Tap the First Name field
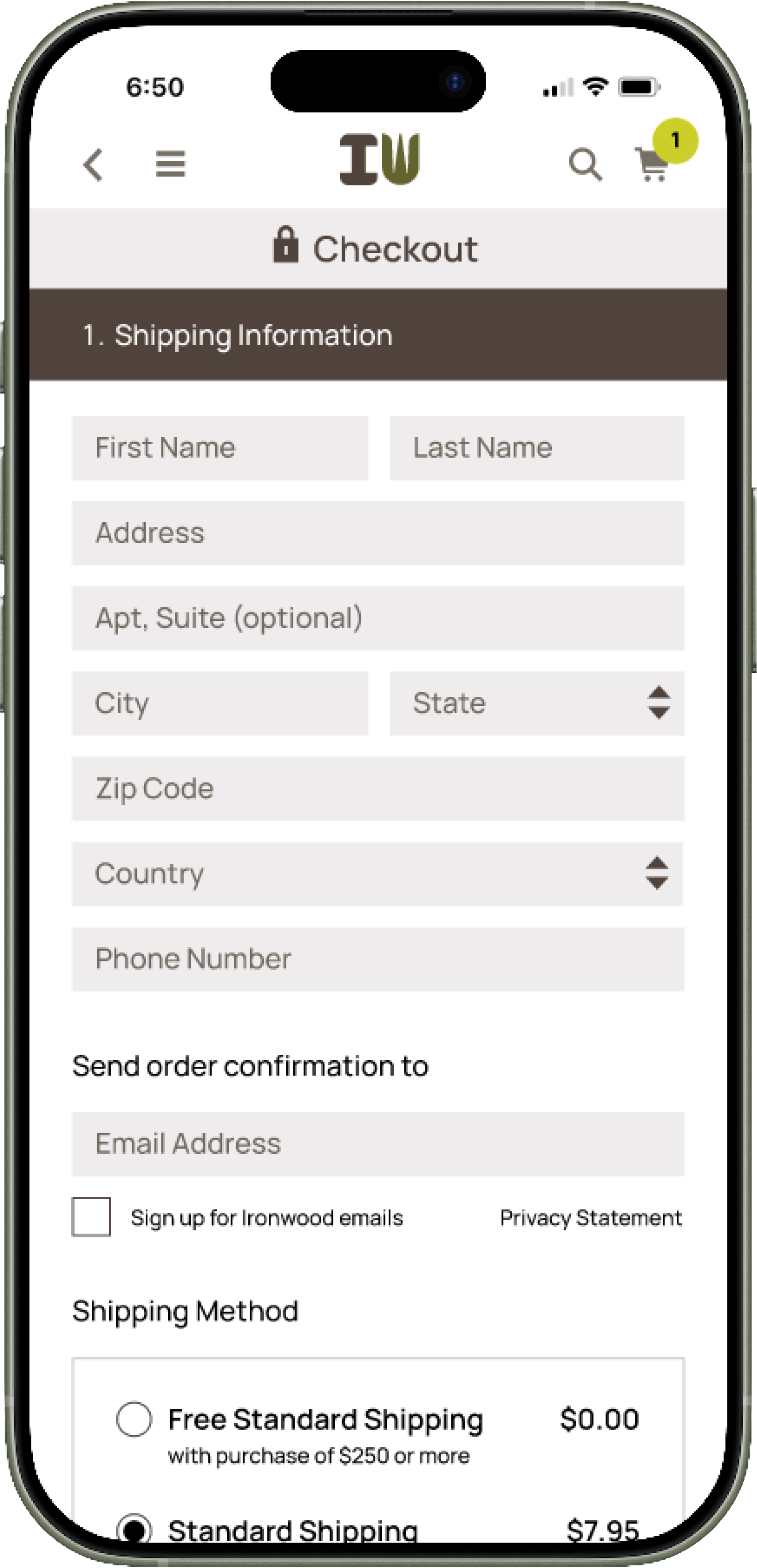 pyautogui.click(x=219, y=448)
